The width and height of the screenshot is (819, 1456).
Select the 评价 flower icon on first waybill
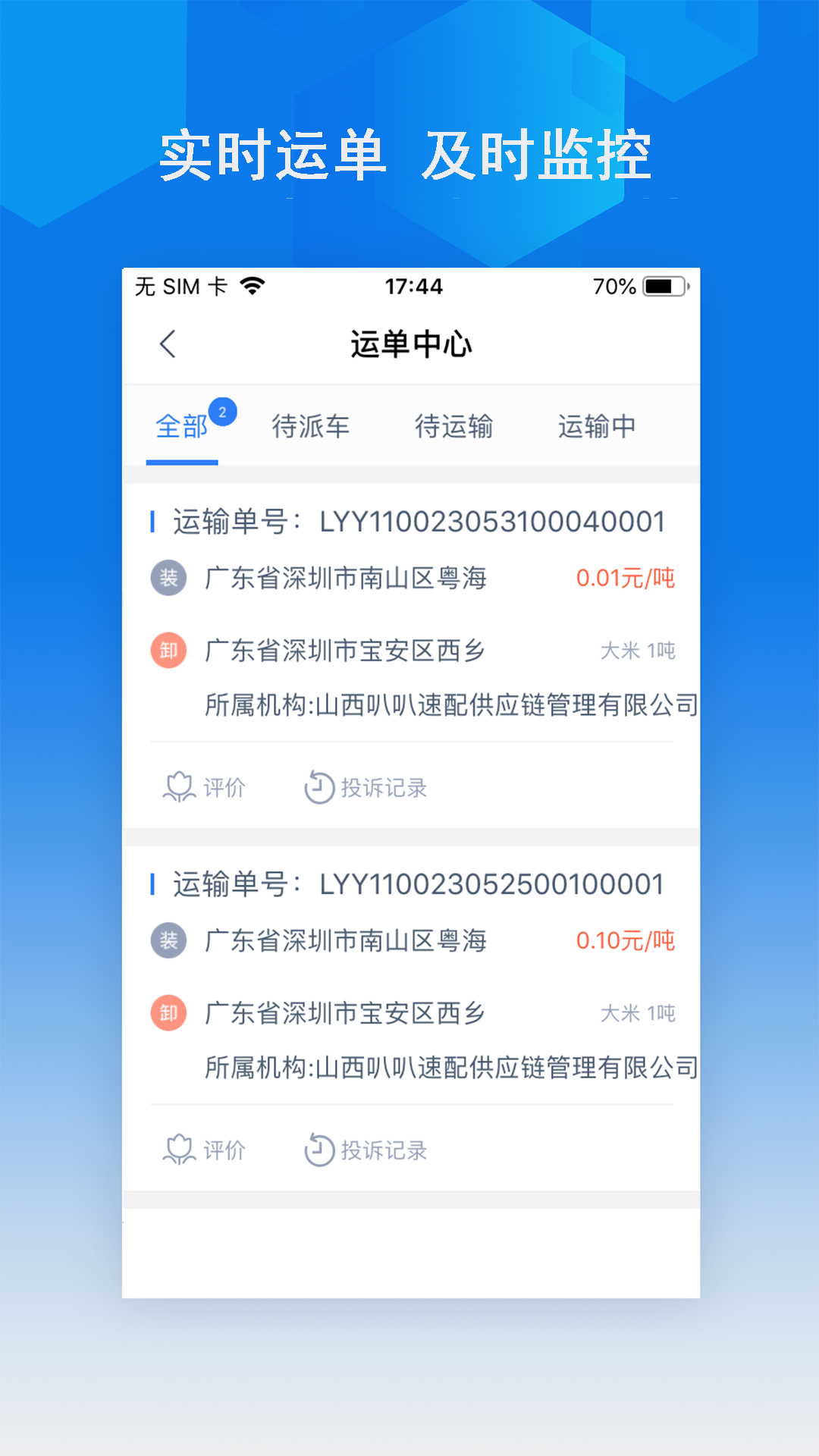tap(178, 786)
